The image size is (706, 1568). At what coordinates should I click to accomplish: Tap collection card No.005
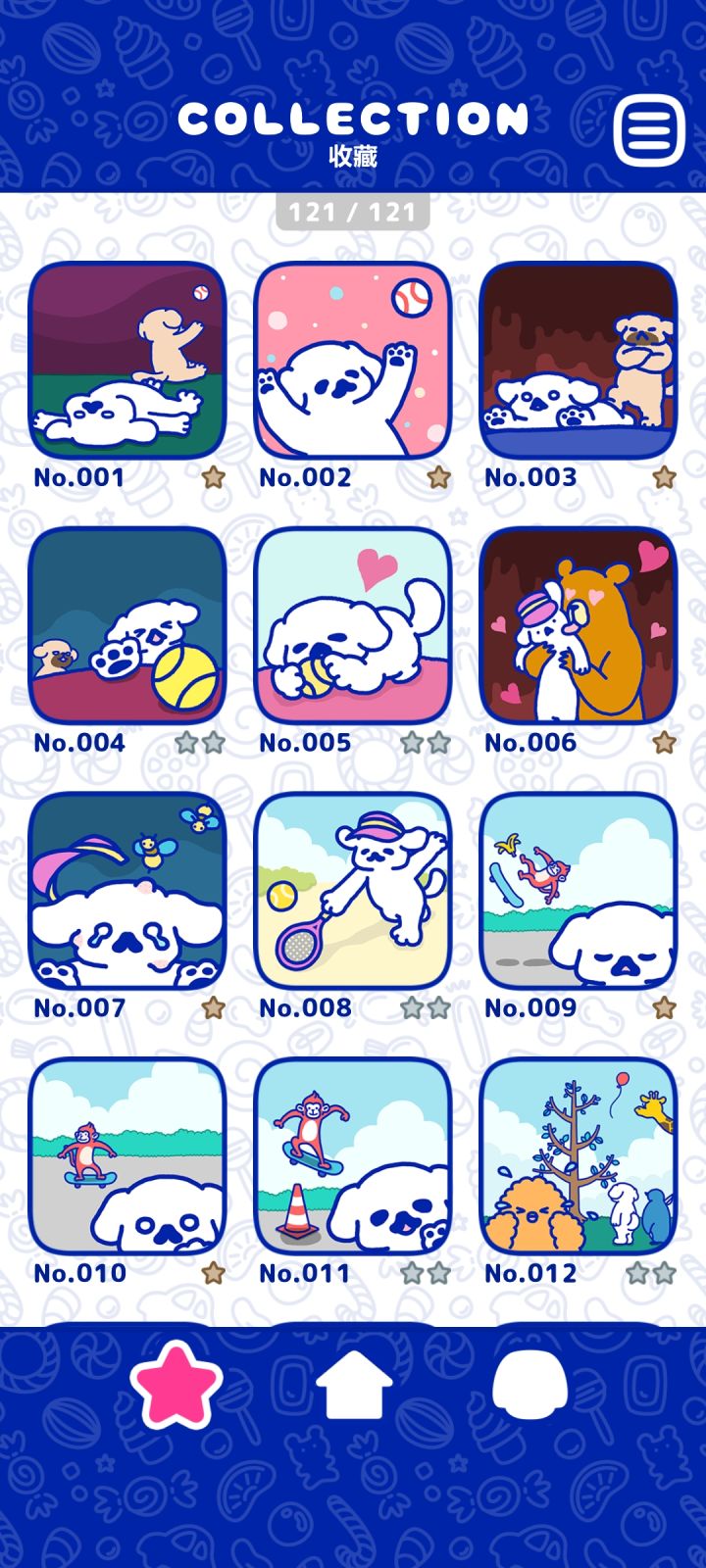coord(353,625)
